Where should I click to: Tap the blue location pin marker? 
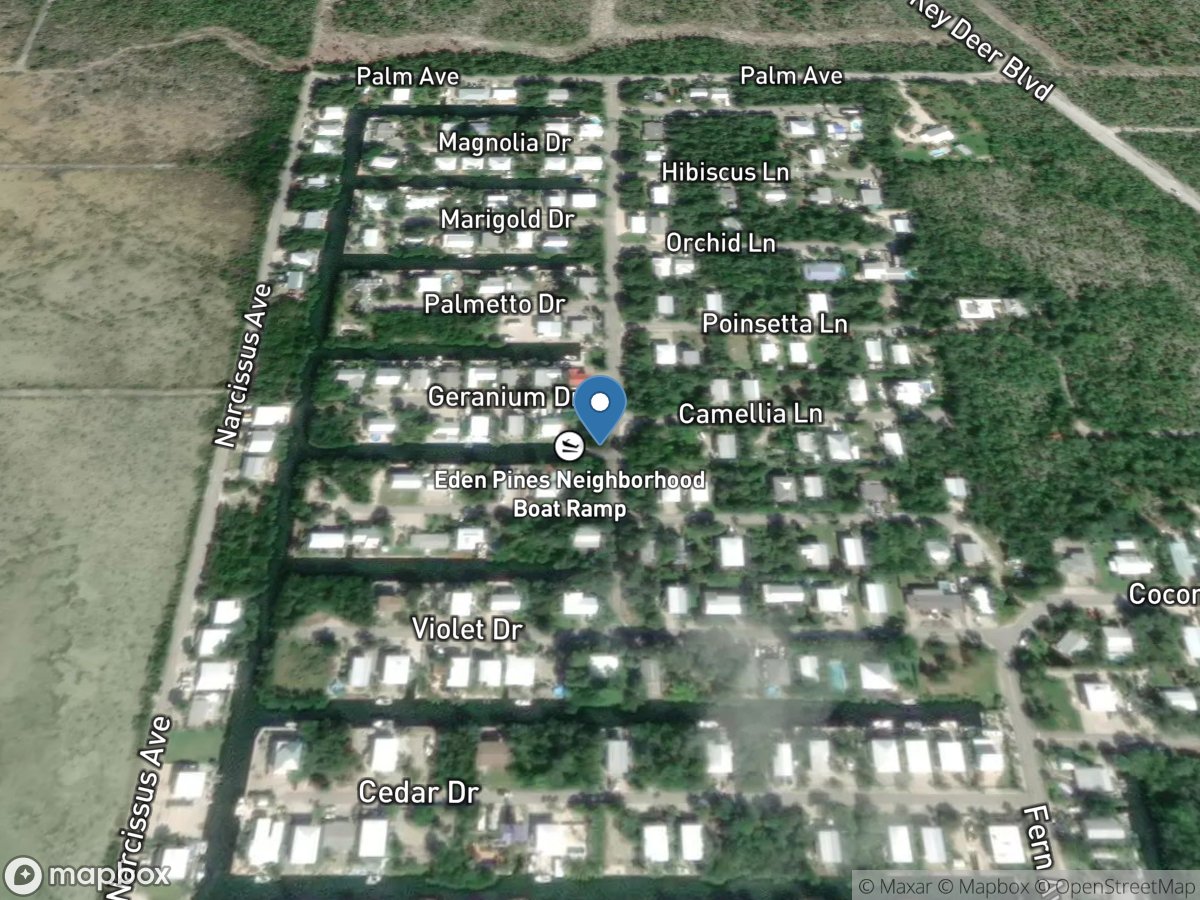coord(600,407)
